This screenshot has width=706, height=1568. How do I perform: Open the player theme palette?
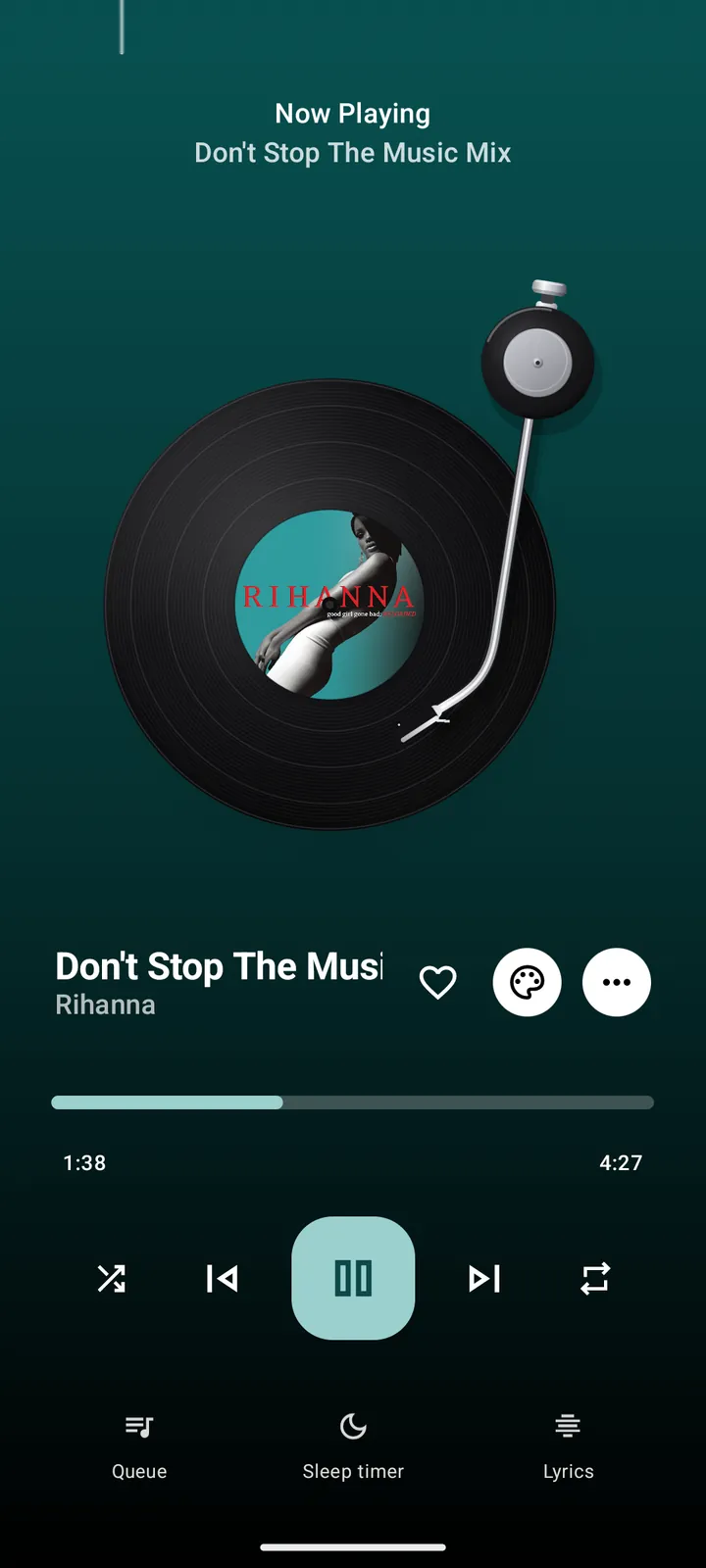527,982
